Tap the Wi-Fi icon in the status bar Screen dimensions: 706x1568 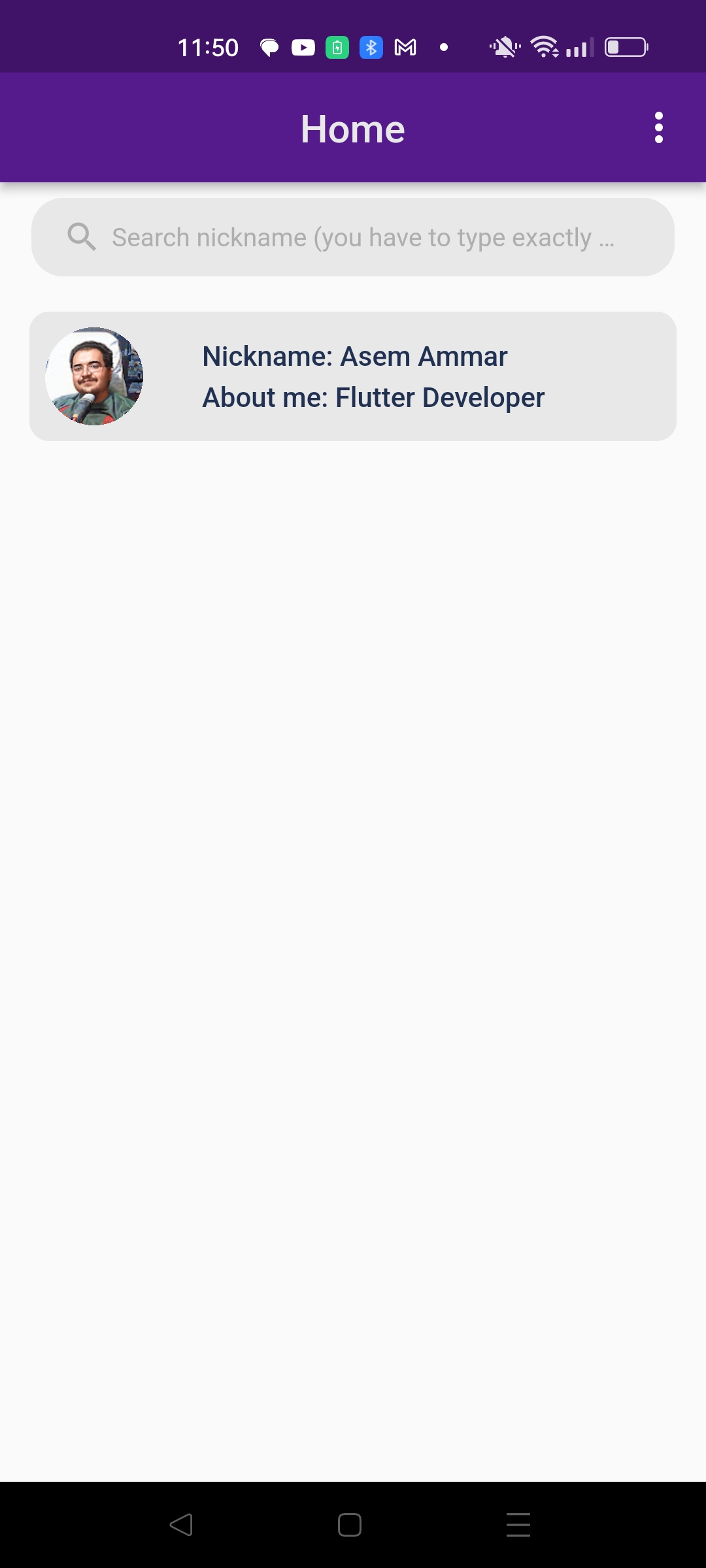(x=545, y=47)
